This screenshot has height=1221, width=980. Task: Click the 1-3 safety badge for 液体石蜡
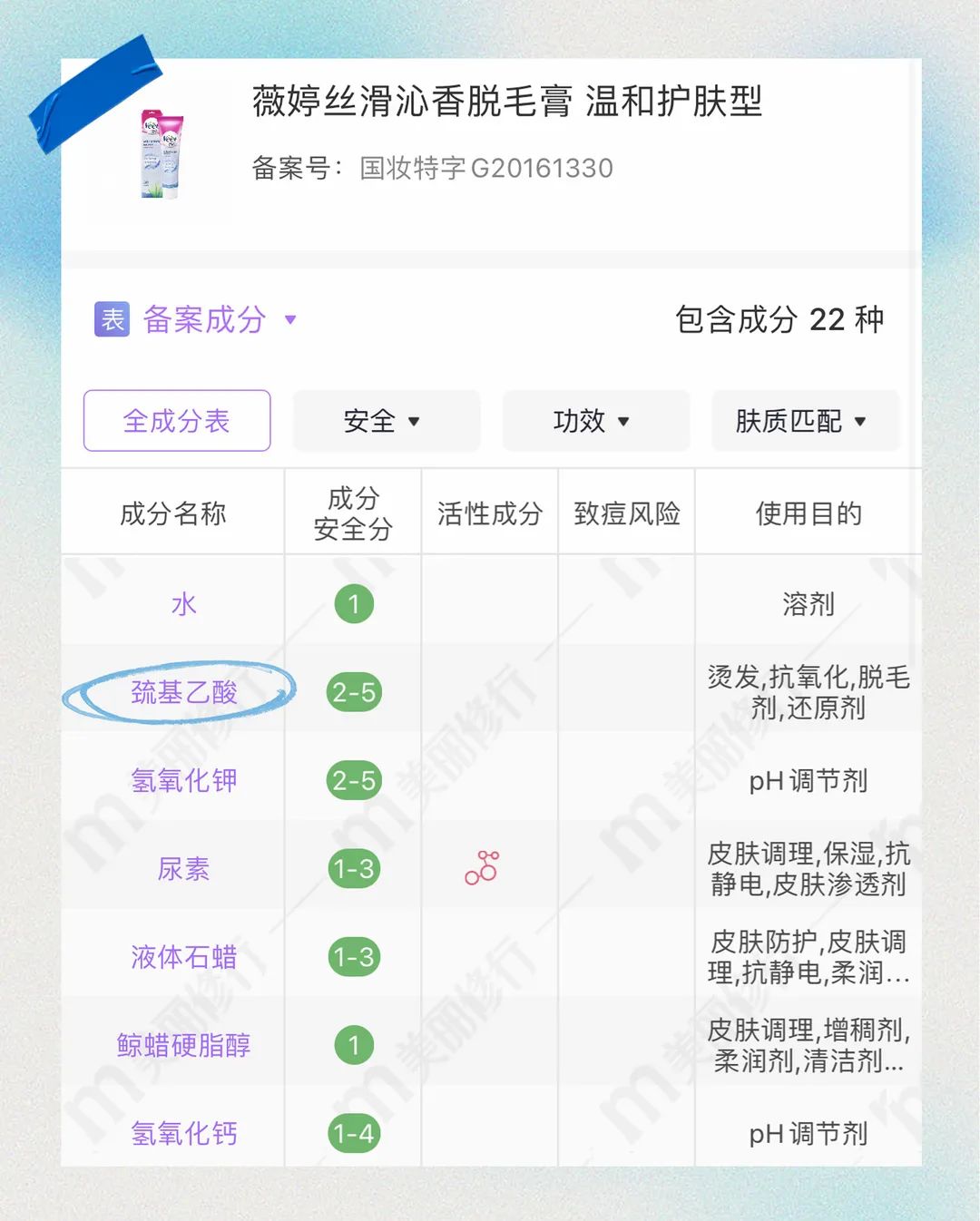pos(353,956)
